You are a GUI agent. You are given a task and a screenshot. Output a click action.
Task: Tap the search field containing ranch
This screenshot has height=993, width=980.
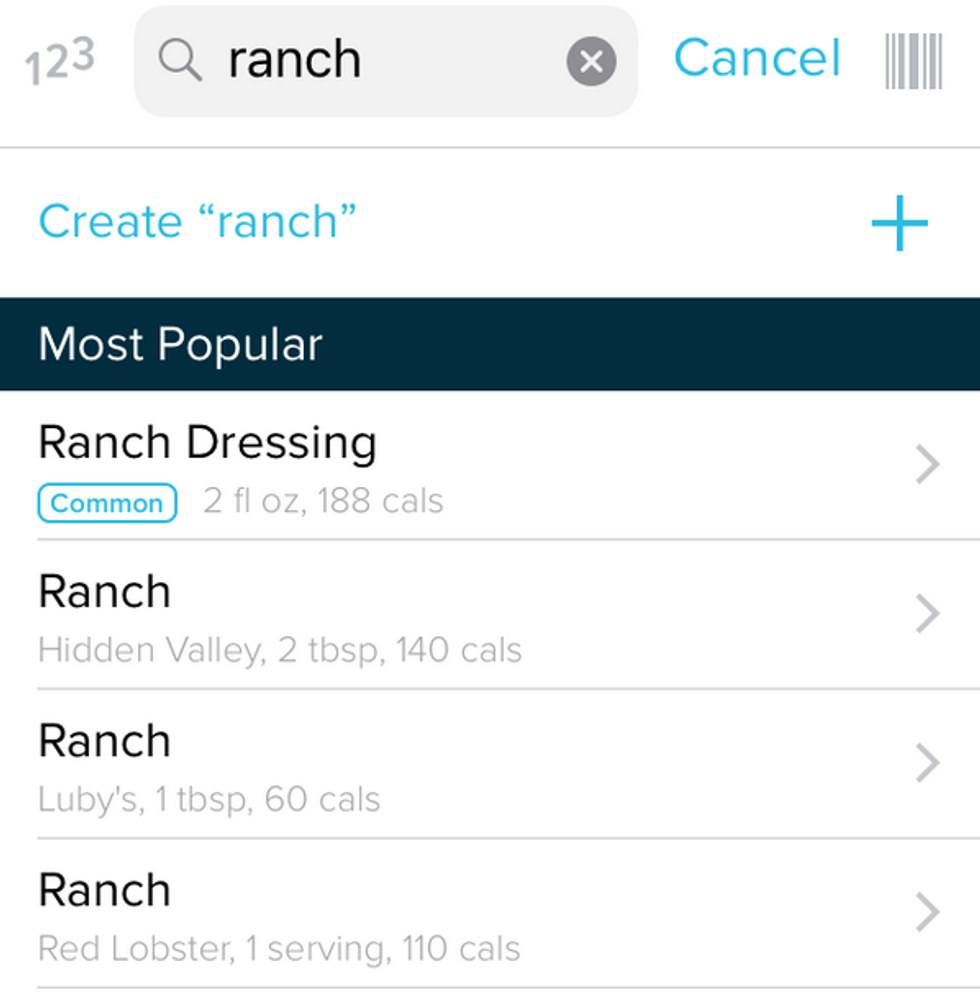[x=380, y=61]
